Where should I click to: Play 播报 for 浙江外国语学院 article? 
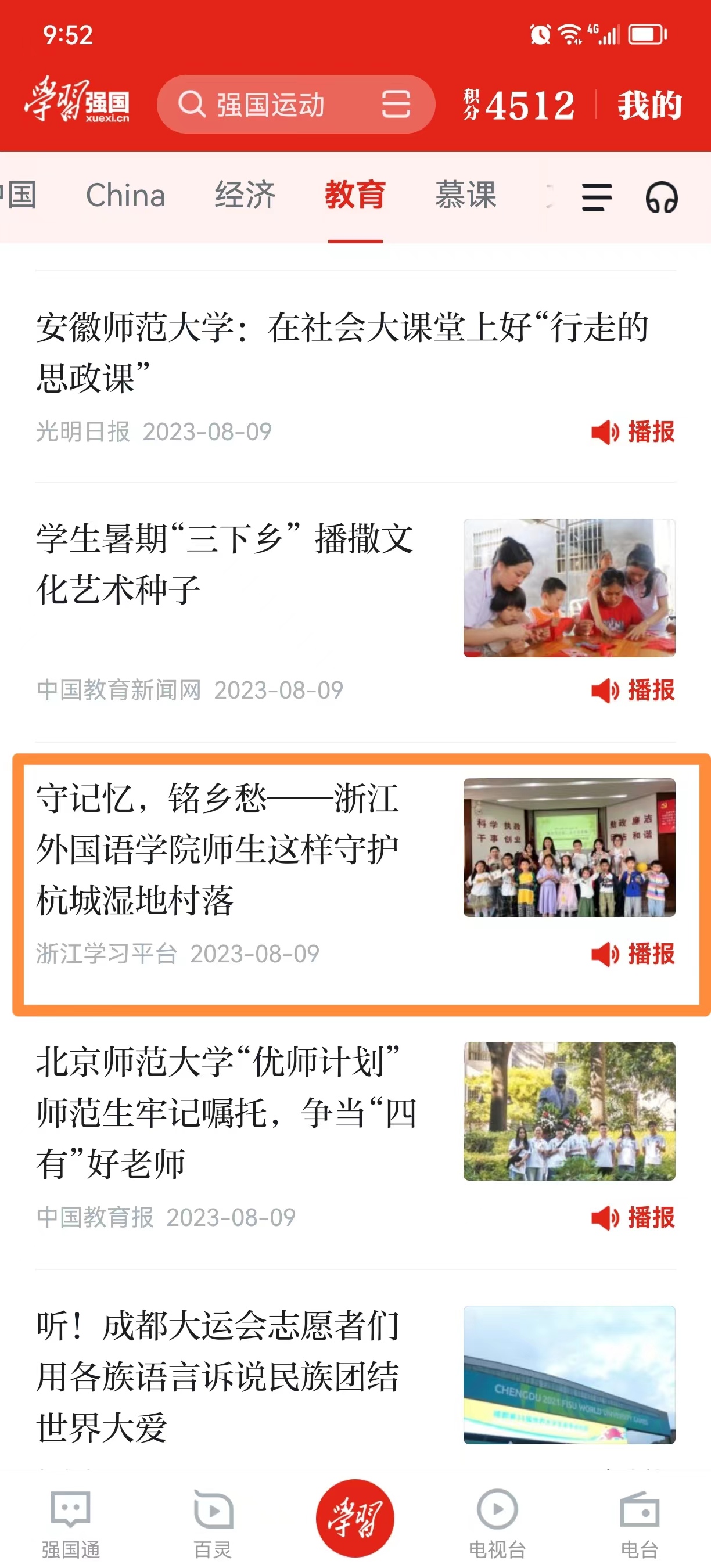click(633, 954)
